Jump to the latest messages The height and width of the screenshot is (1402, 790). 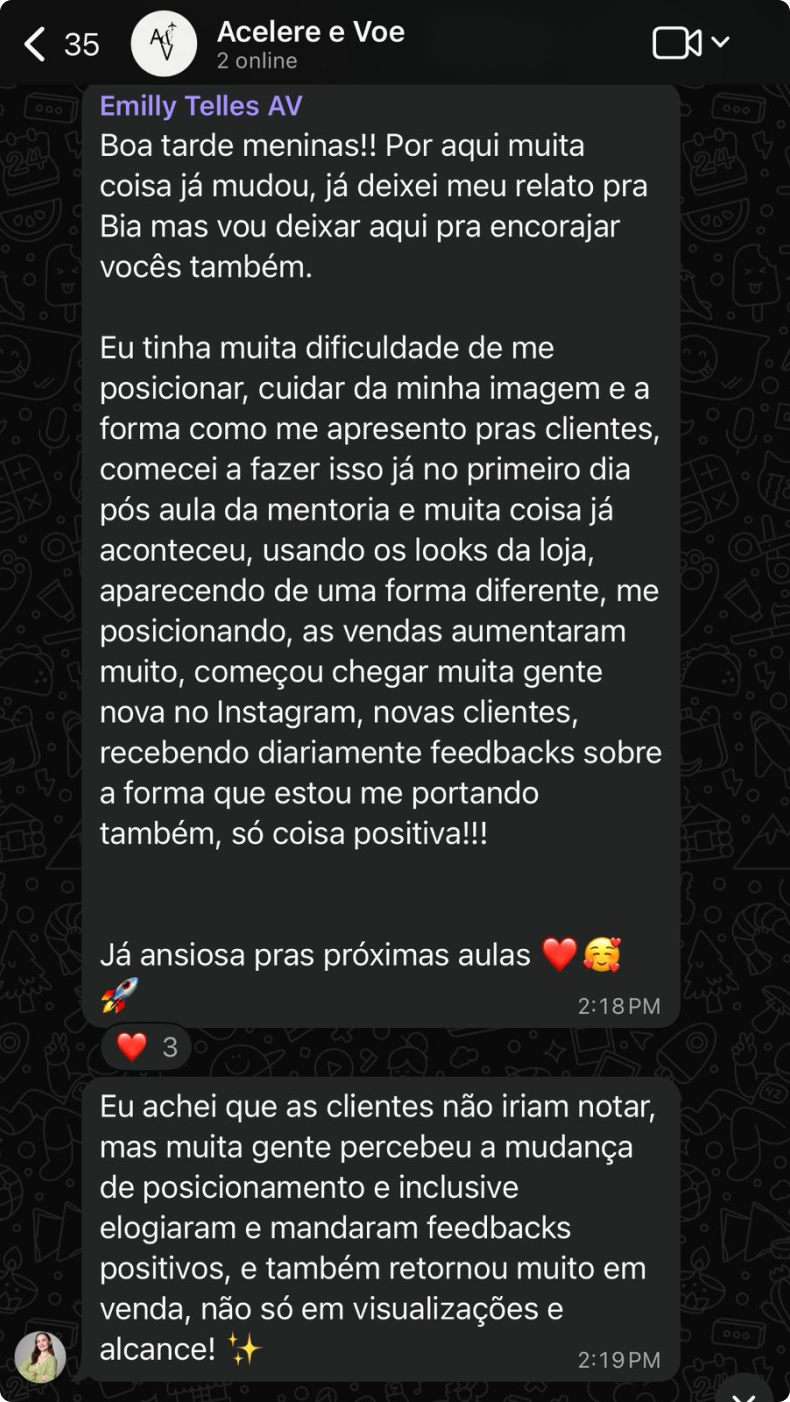click(x=744, y=1390)
